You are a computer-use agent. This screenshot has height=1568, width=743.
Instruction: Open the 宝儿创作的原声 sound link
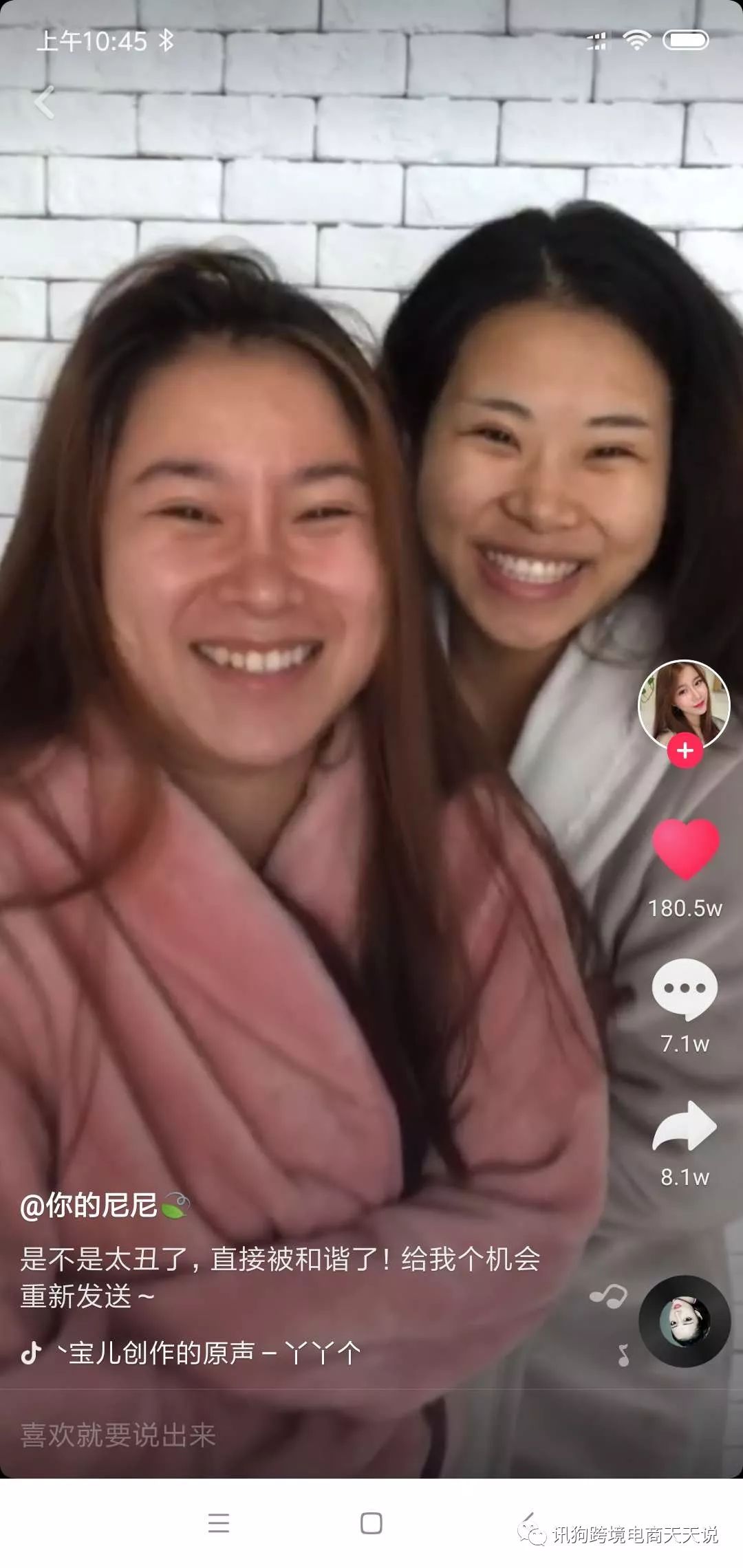[206, 1353]
